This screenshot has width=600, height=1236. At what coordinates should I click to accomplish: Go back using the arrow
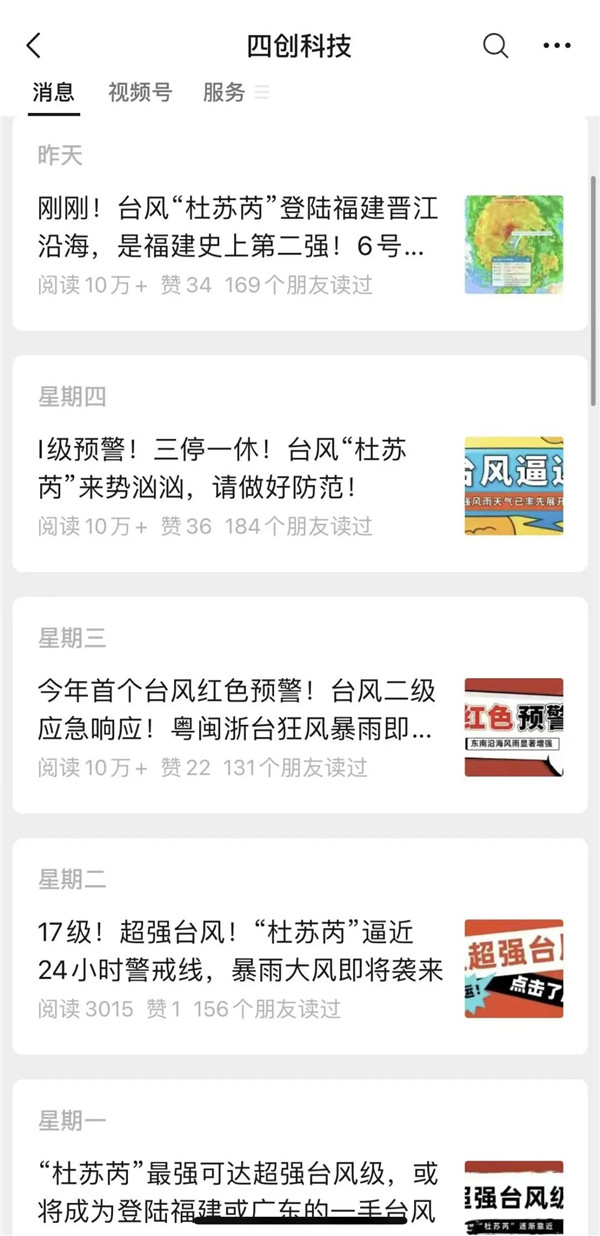click(34, 46)
